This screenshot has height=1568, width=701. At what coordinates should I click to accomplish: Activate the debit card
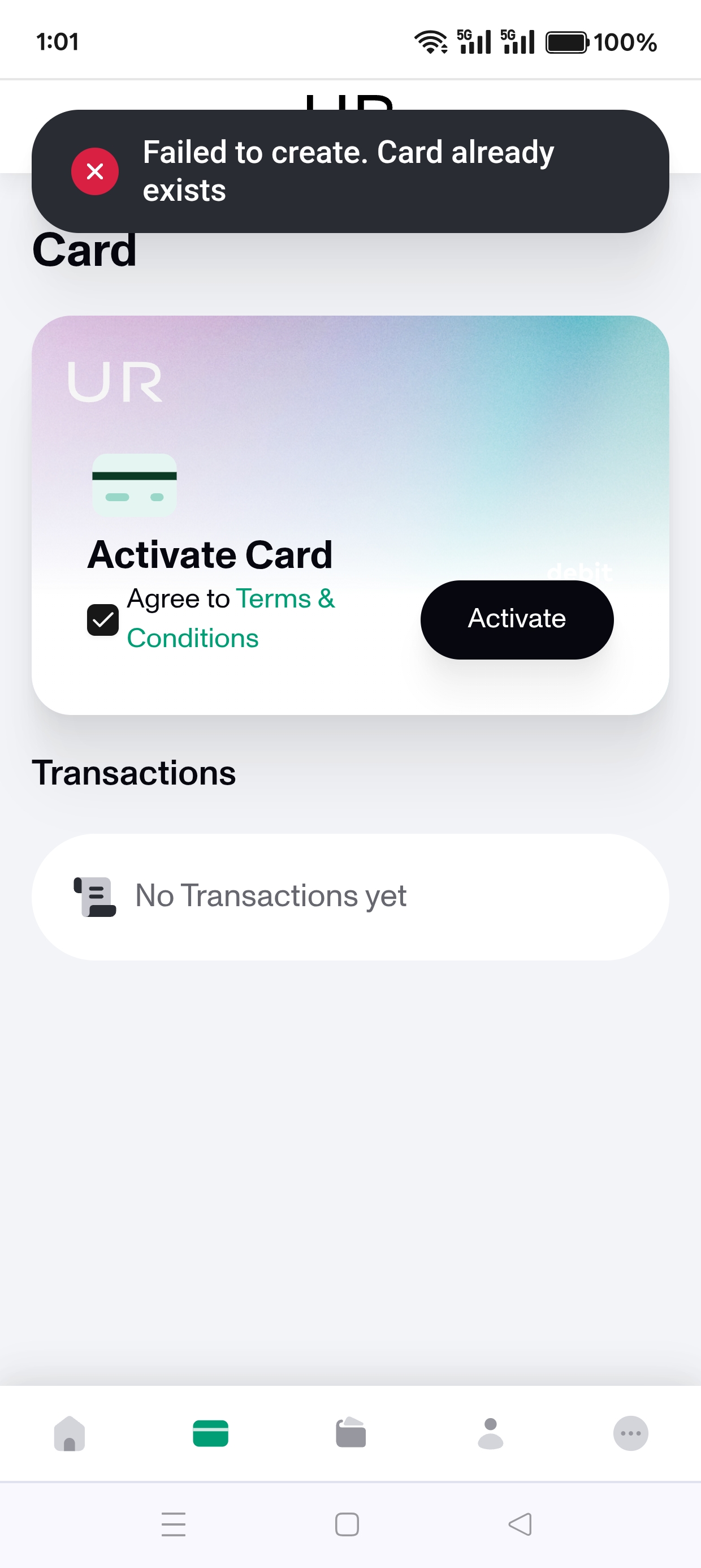(517, 619)
